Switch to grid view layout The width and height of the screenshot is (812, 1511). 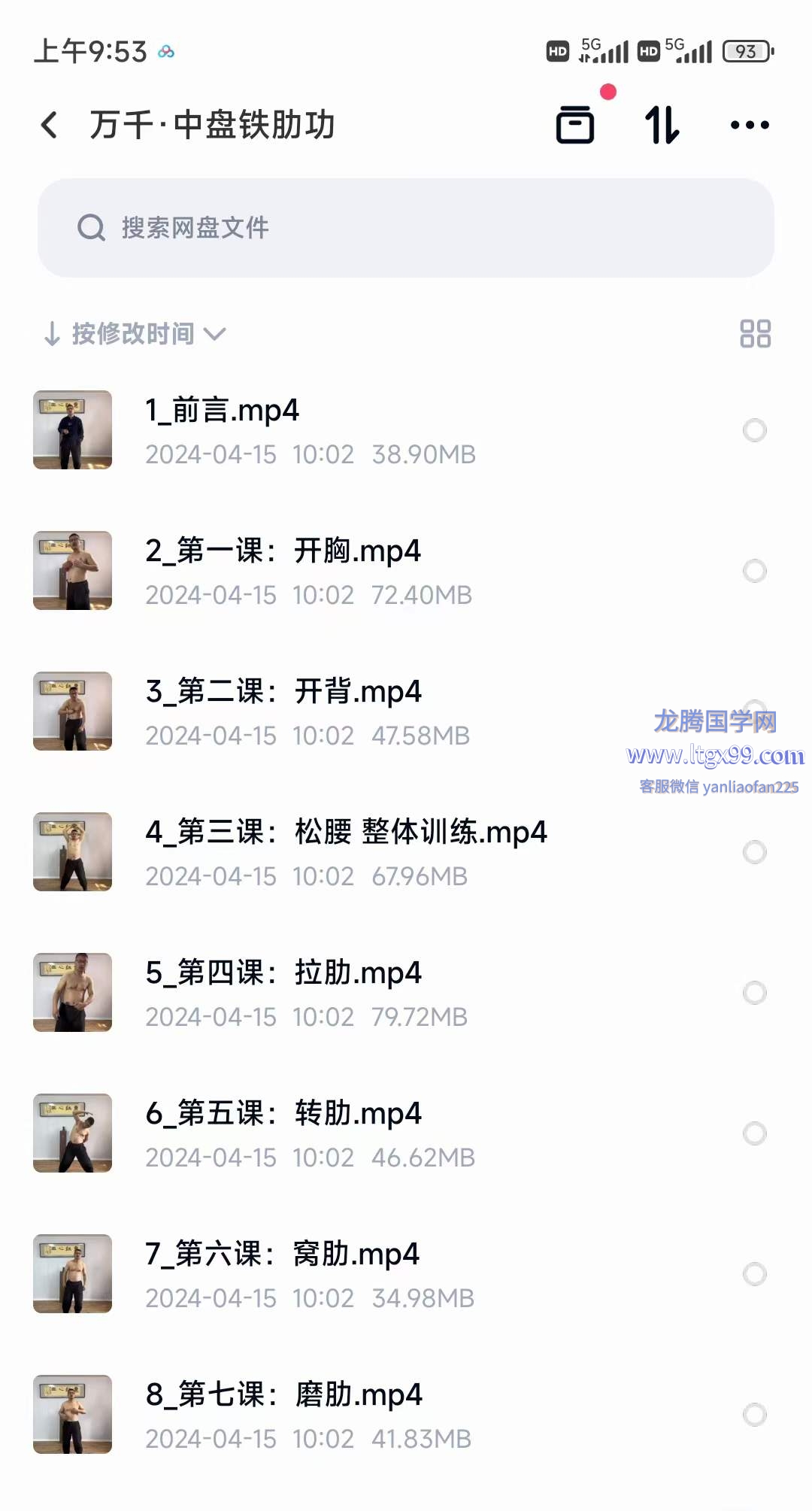(755, 334)
